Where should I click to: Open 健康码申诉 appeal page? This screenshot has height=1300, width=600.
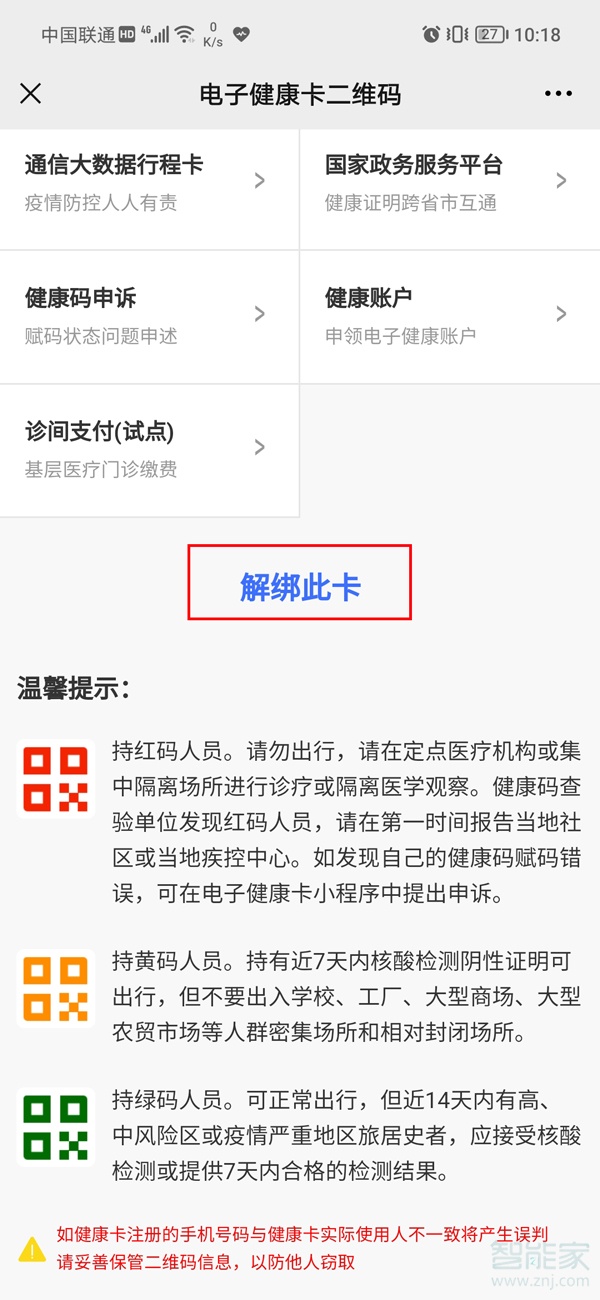point(148,315)
